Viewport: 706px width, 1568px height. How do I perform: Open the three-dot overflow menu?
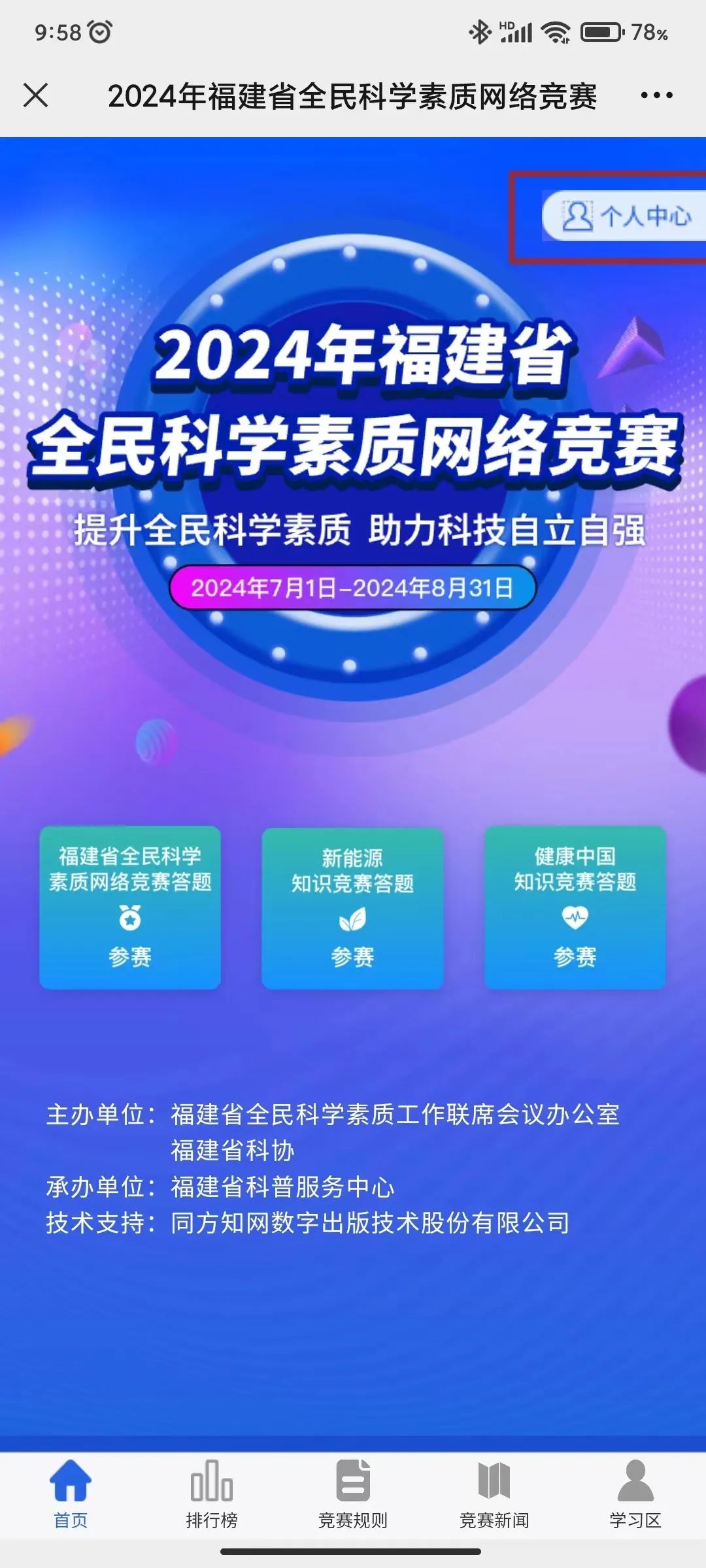click(656, 95)
